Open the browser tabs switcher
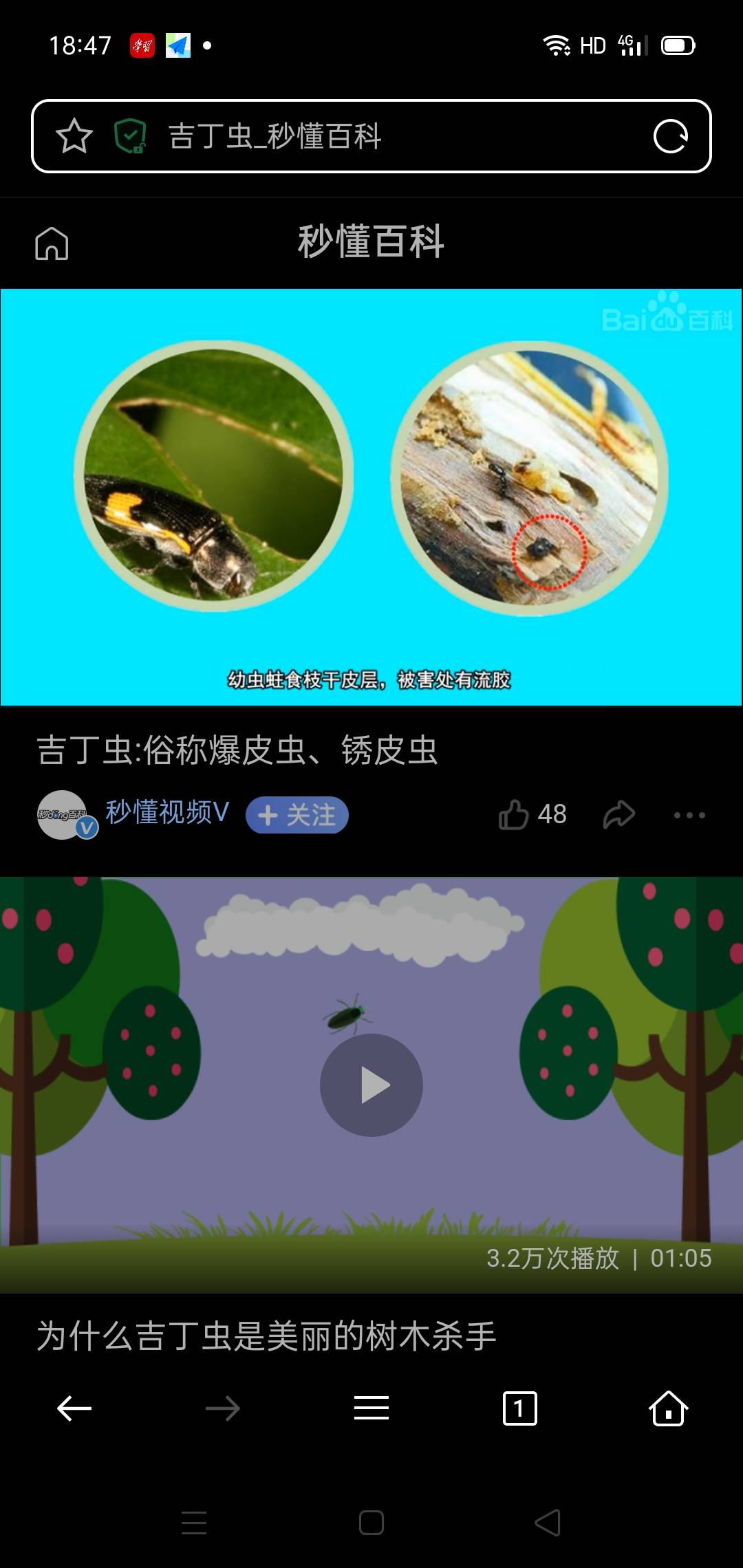 520,1408
